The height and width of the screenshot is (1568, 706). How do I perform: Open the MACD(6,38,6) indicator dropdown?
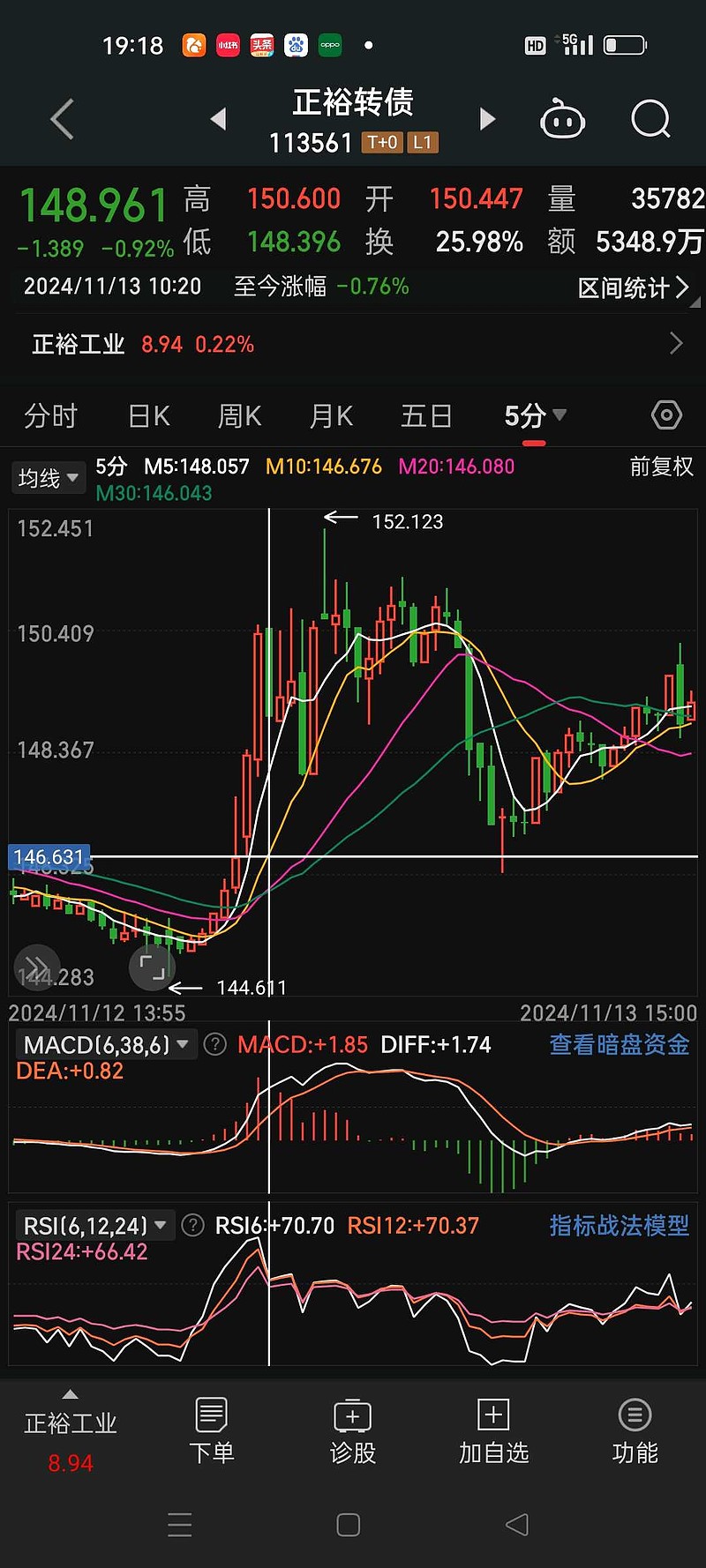tap(104, 1044)
